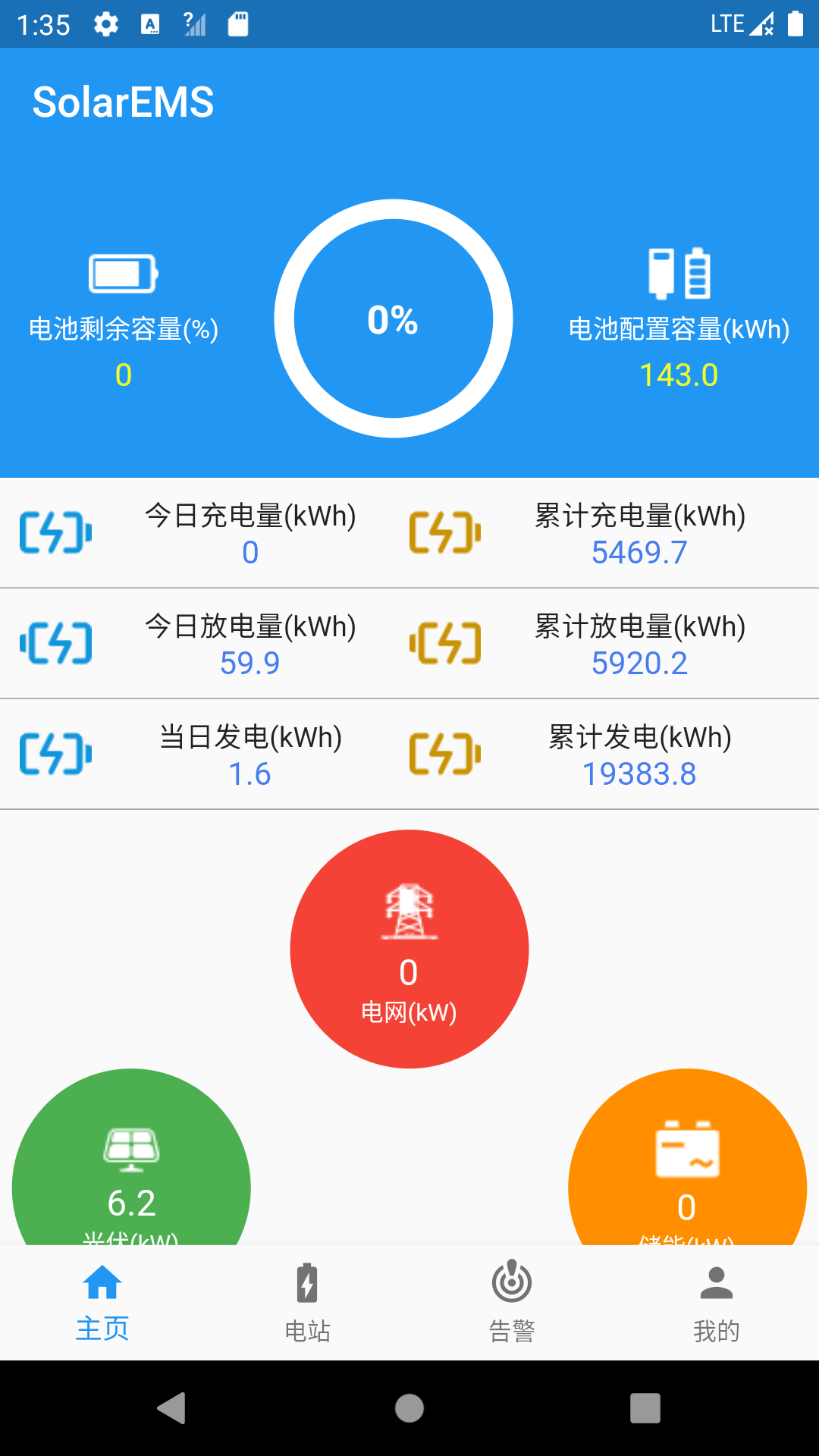Click the battery station icon in navigation
Viewport: 819px width, 1456px height.
pyautogui.click(x=306, y=1282)
